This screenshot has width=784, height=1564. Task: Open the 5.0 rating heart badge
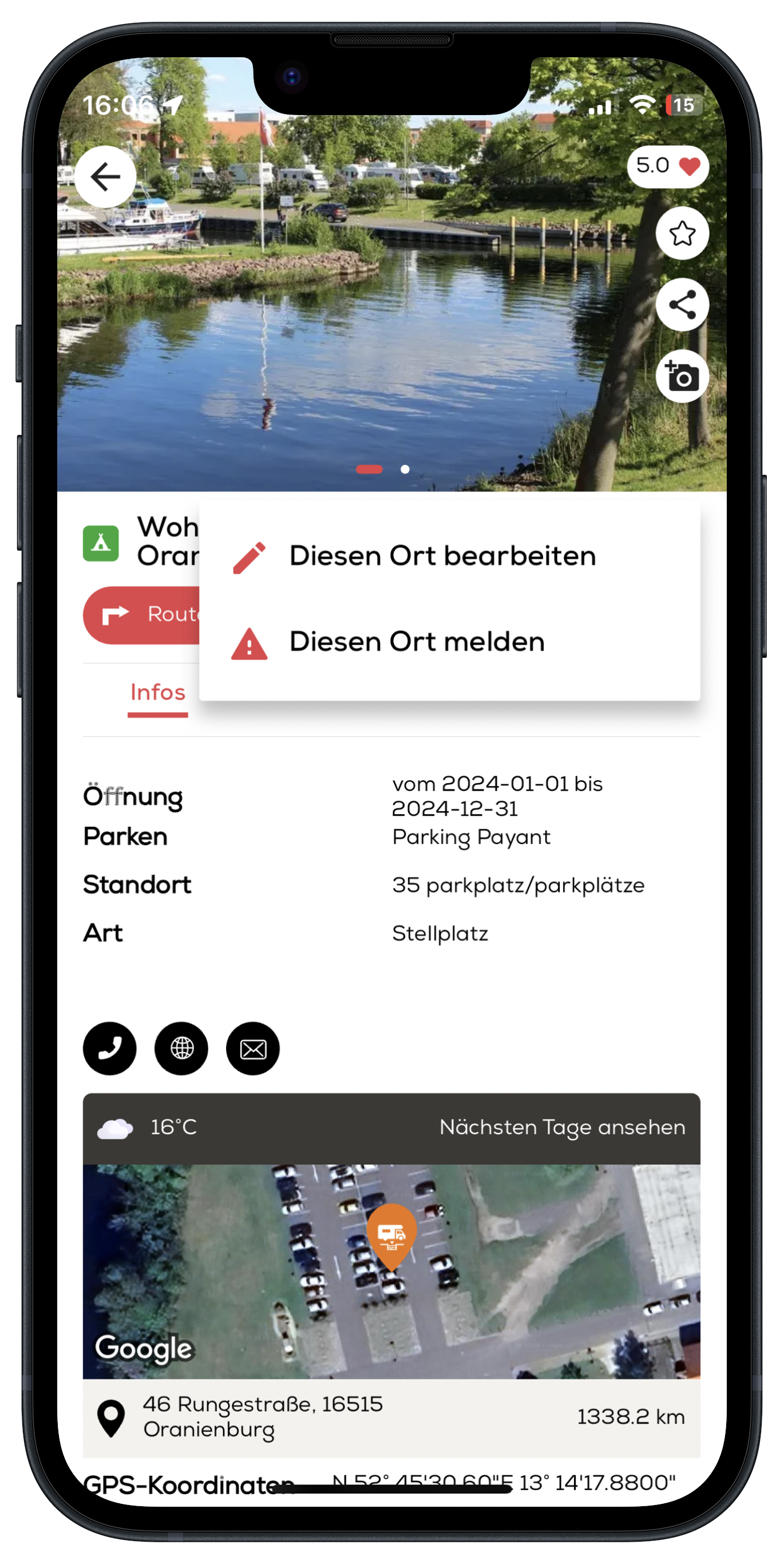[667, 166]
